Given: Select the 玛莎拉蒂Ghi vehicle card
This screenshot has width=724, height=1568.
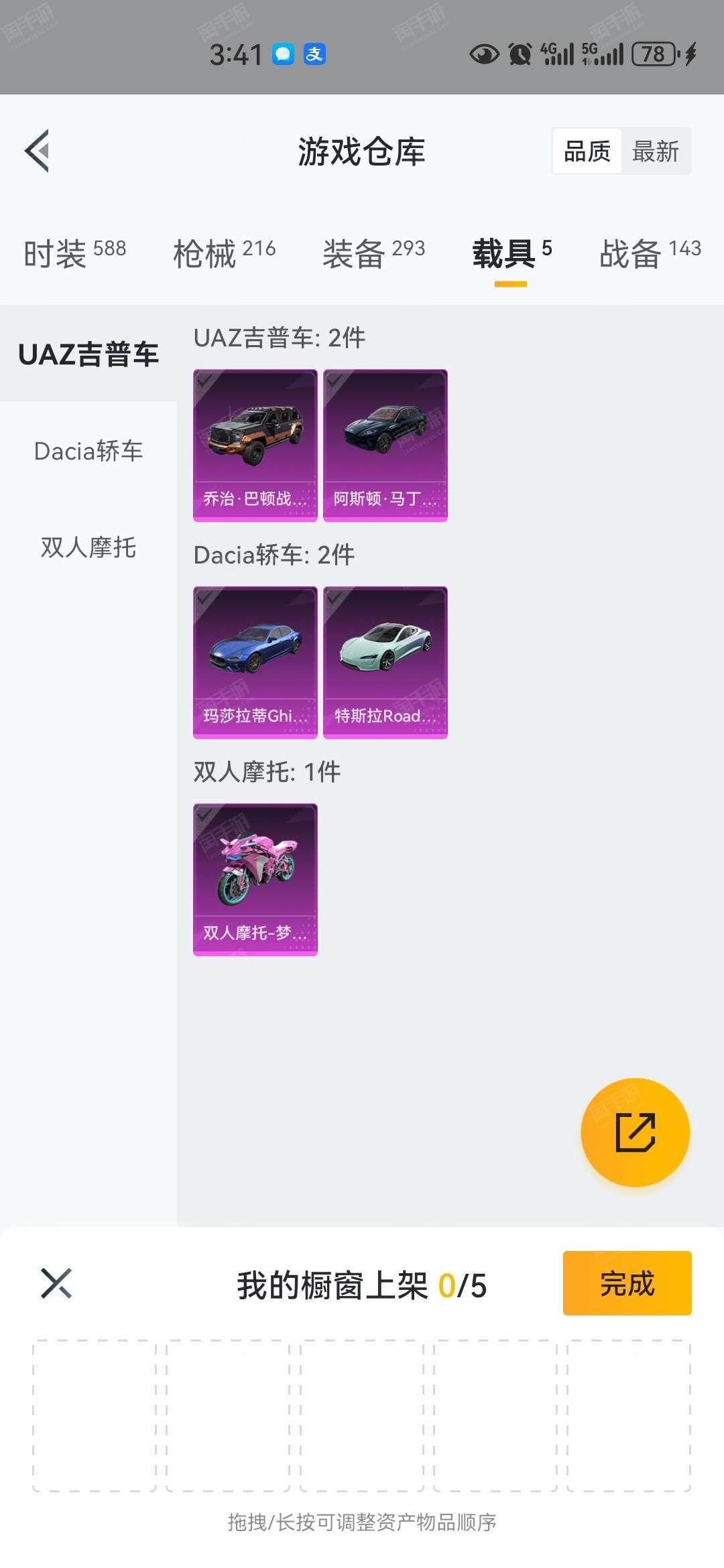Looking at the screenshot, I should click(x=255, y=663).
